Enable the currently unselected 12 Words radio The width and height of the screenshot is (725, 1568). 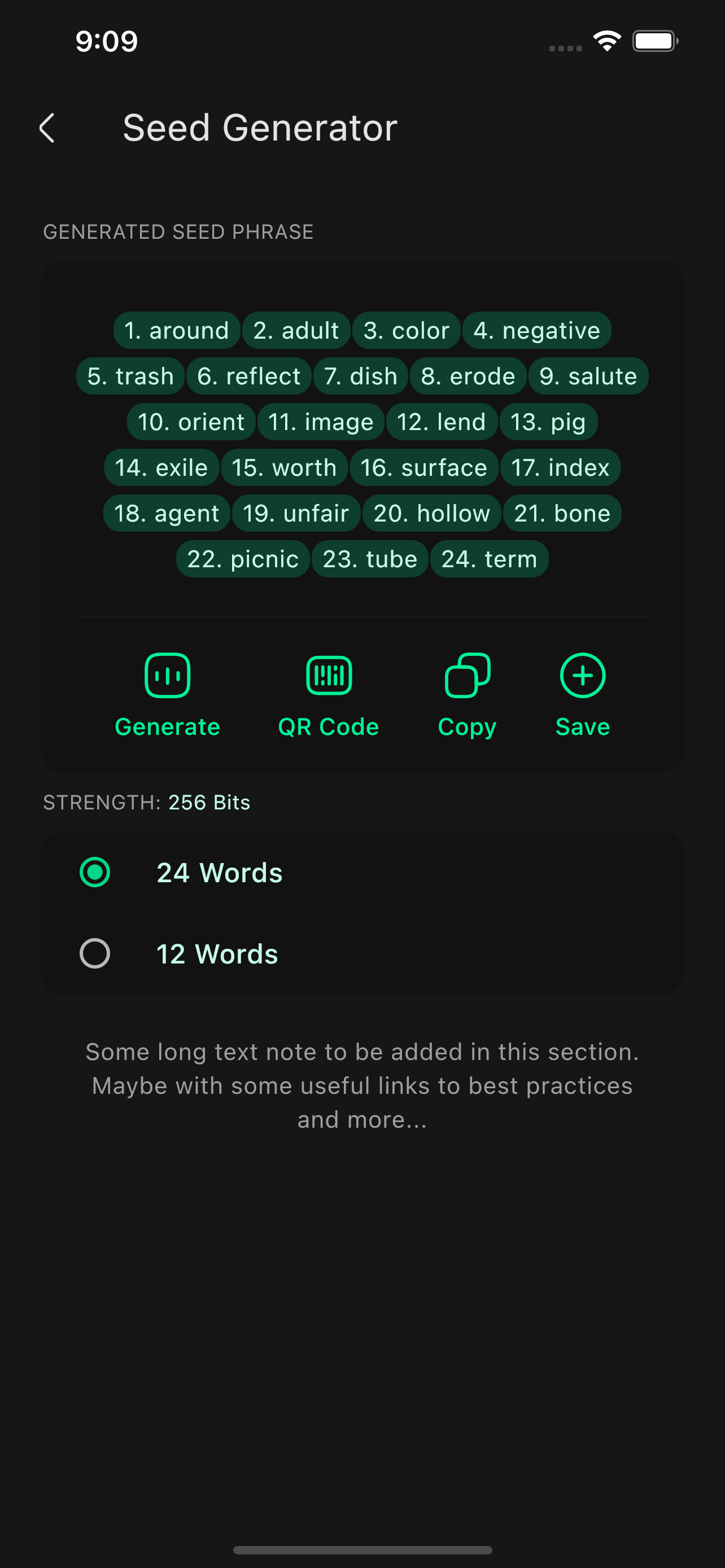95,953
